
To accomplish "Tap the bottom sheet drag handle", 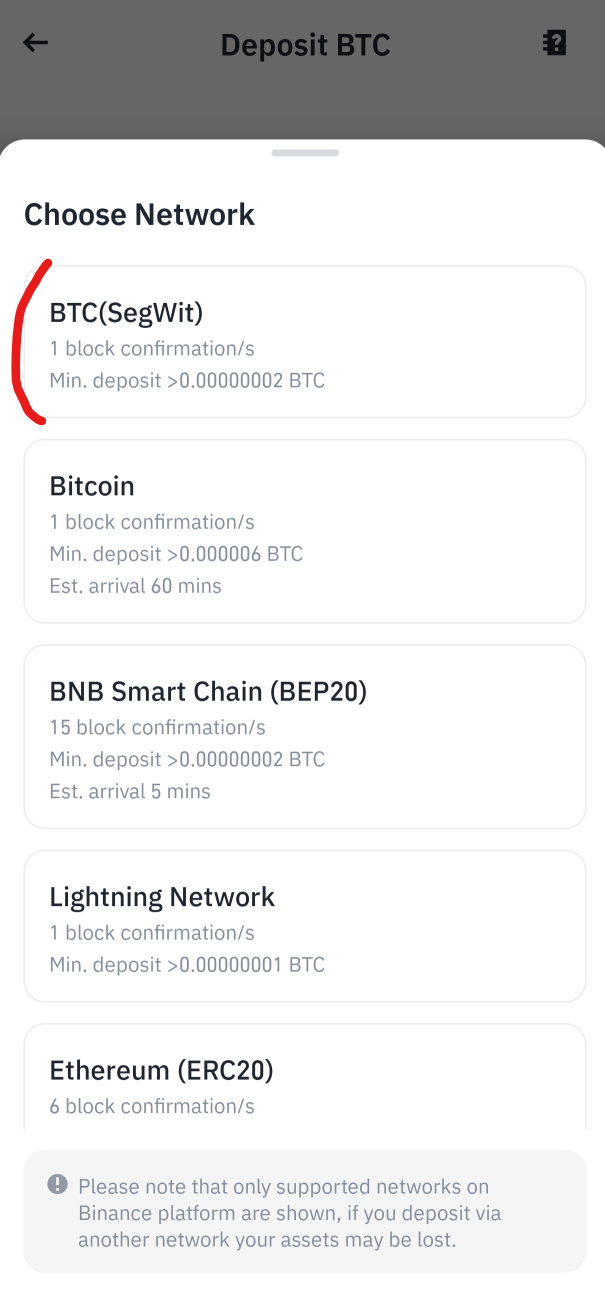I will pos(305,153).
